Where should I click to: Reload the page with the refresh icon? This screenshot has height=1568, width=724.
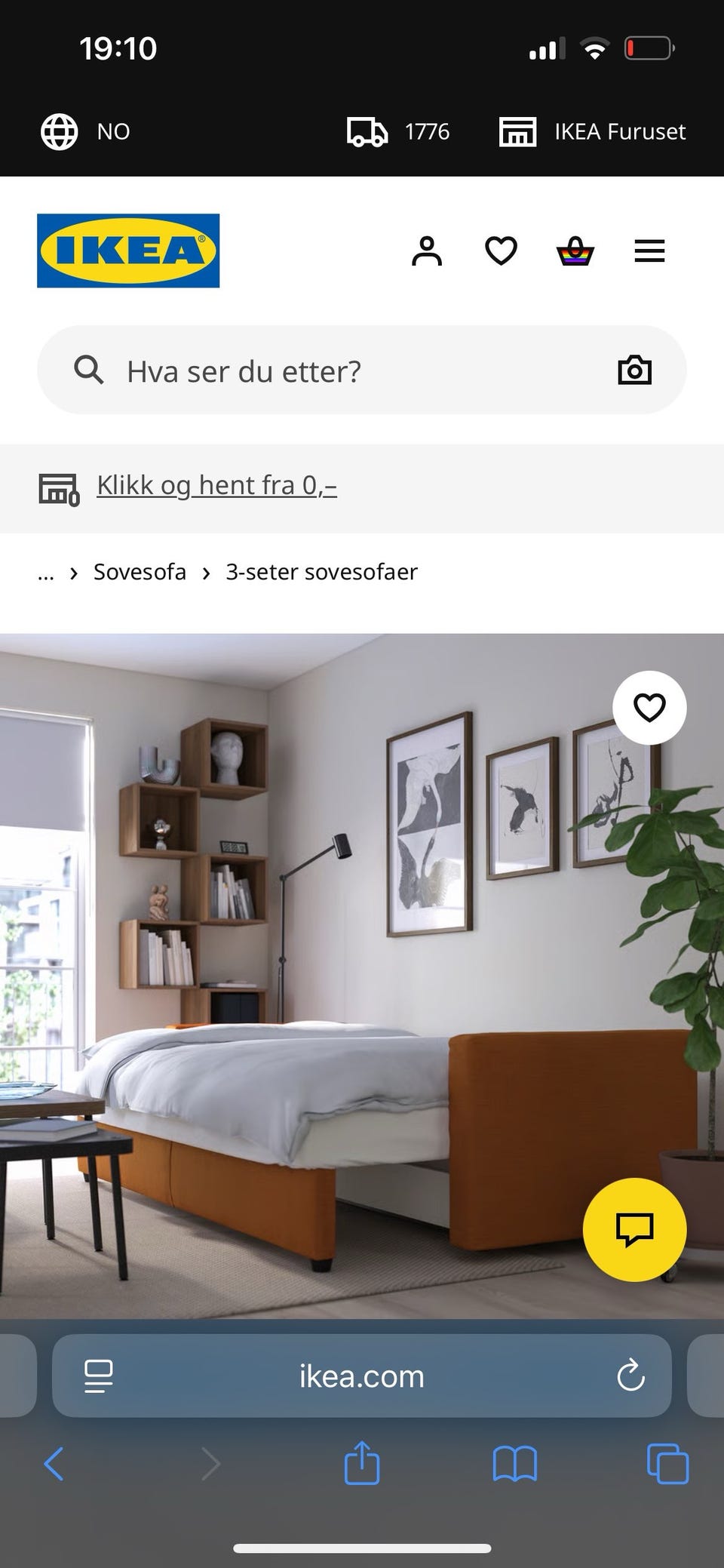(x=630, y=1376)
